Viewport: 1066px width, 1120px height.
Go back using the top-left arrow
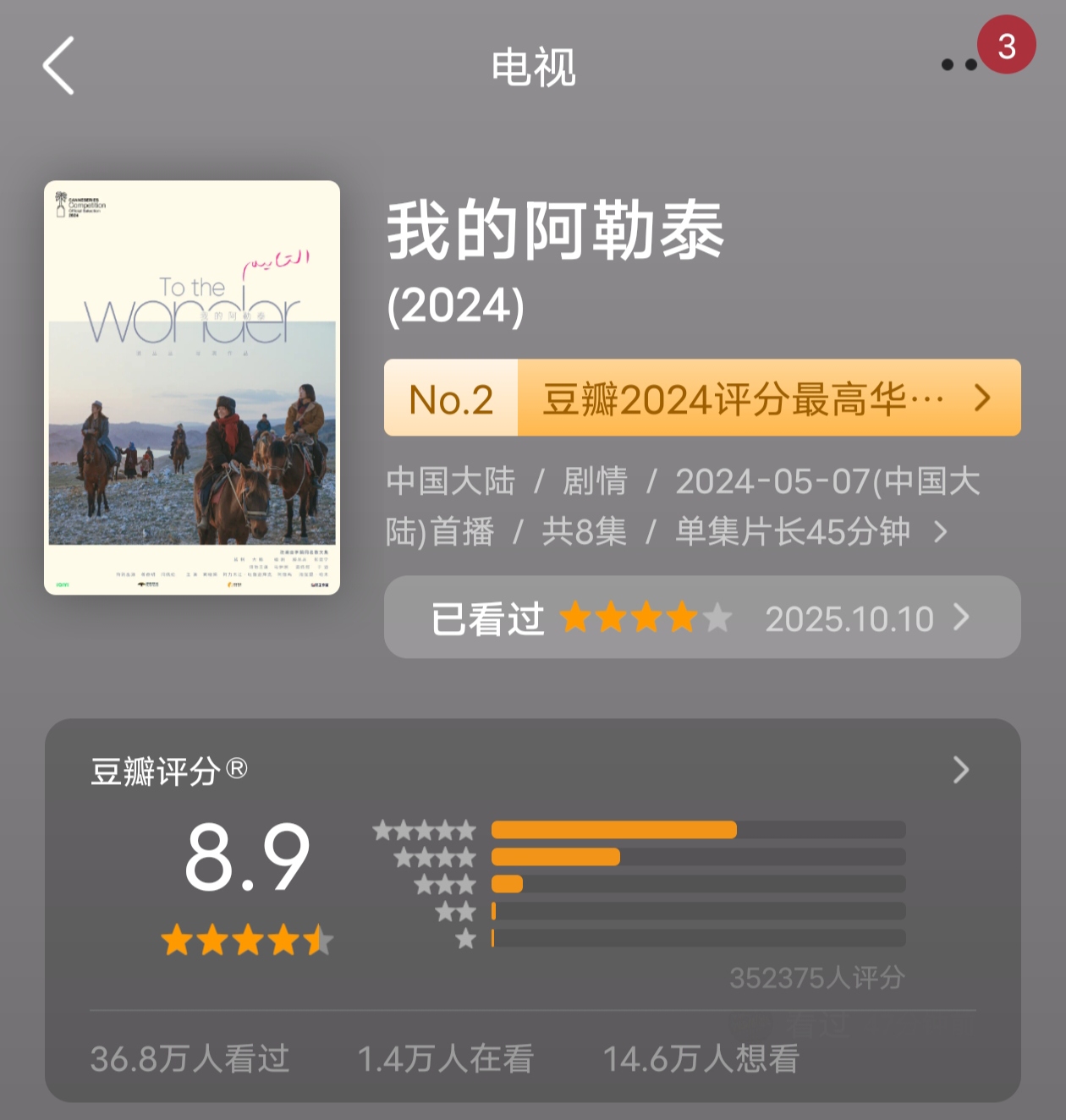(x=59, y=66)
